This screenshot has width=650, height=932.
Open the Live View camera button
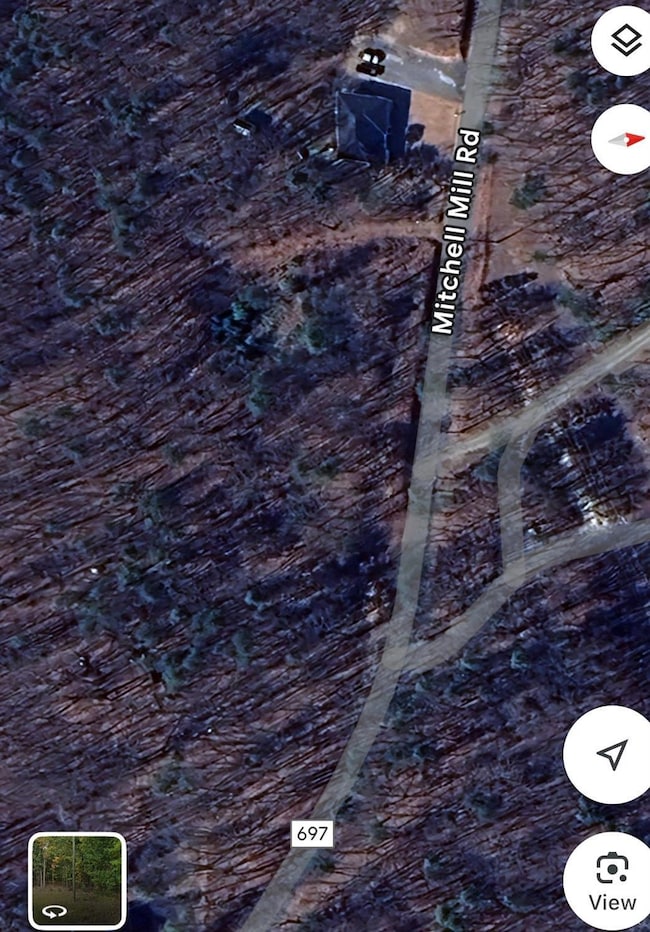coord(611,880)
